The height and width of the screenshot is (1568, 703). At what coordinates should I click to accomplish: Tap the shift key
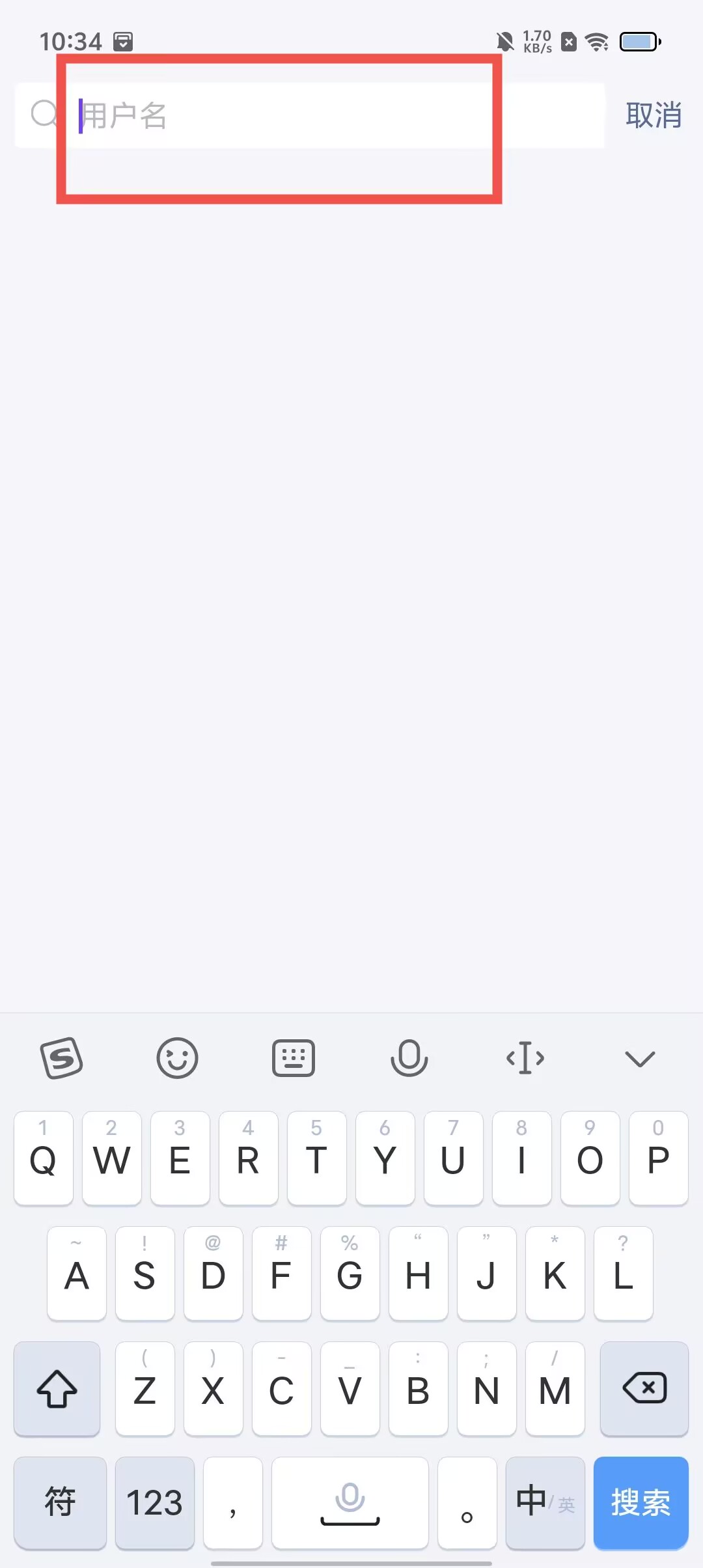(57, 1388)
